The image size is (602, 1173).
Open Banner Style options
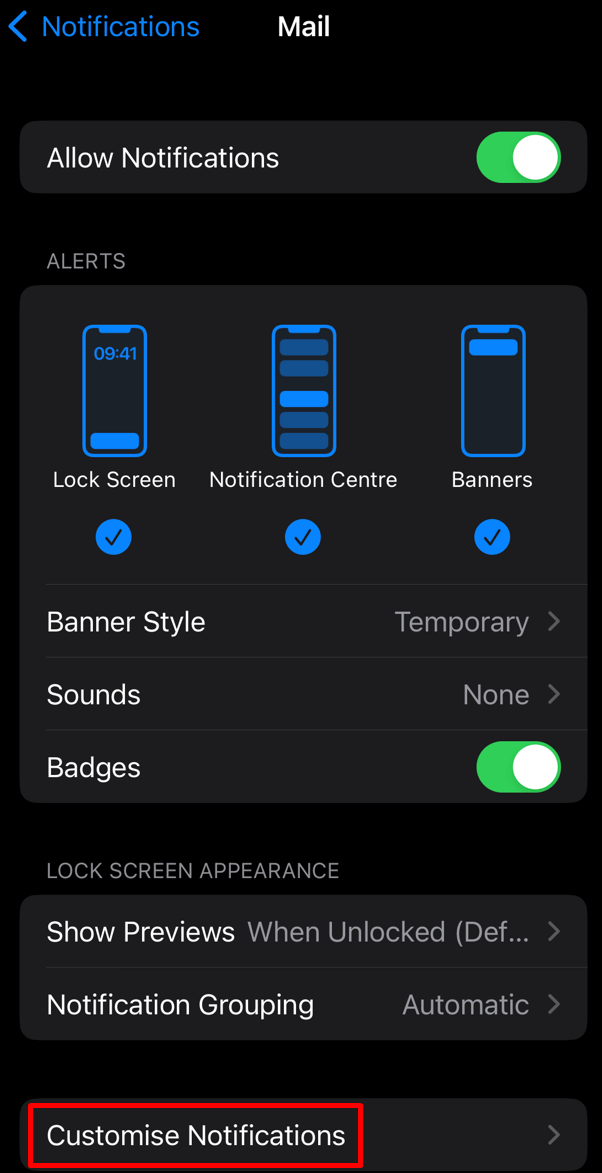click(304, 622)
